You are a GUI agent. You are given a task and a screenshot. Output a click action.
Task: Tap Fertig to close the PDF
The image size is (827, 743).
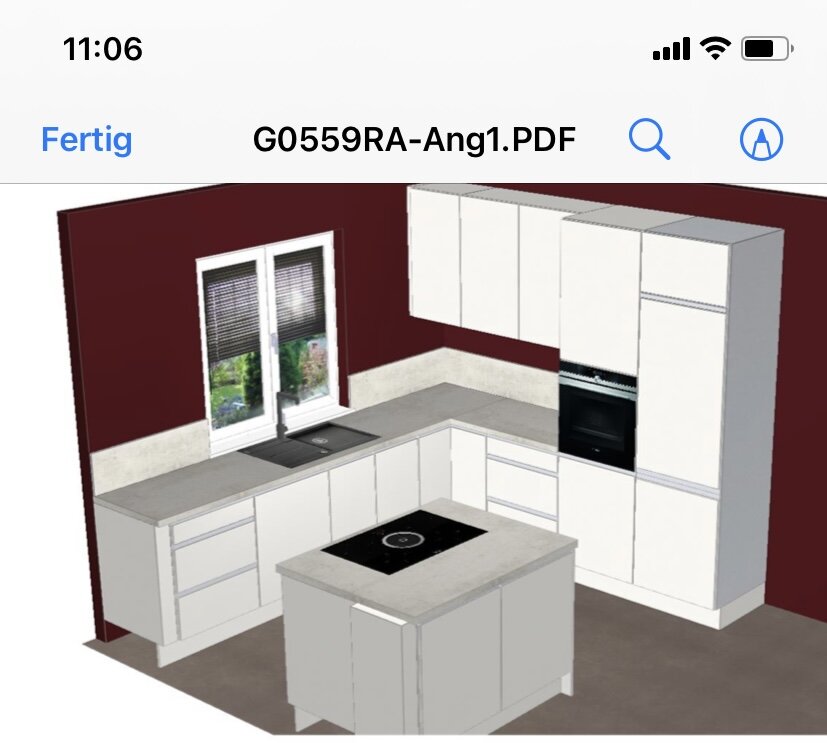pos(86,140)
